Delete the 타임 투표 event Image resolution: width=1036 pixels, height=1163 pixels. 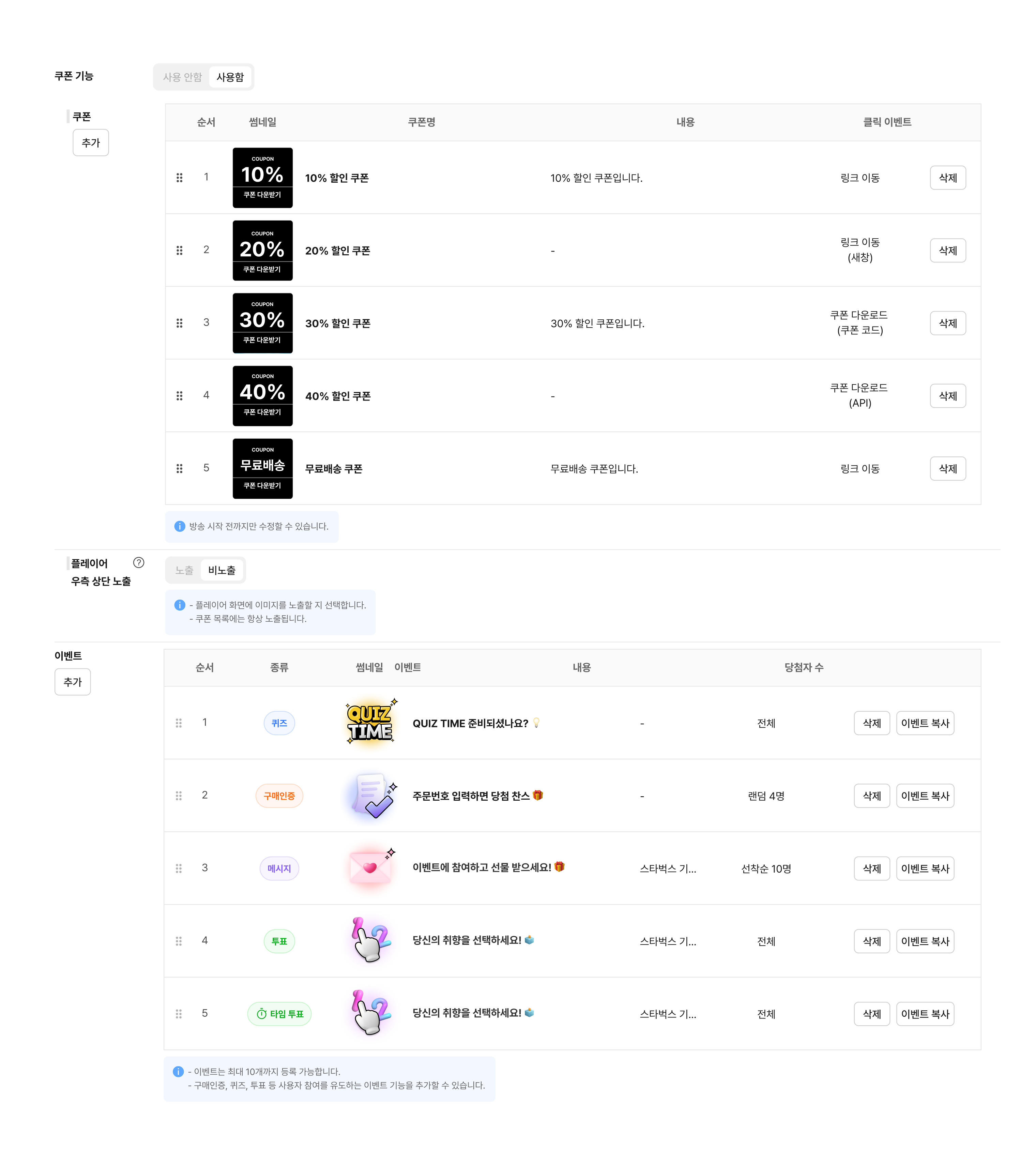(871, 1014)
